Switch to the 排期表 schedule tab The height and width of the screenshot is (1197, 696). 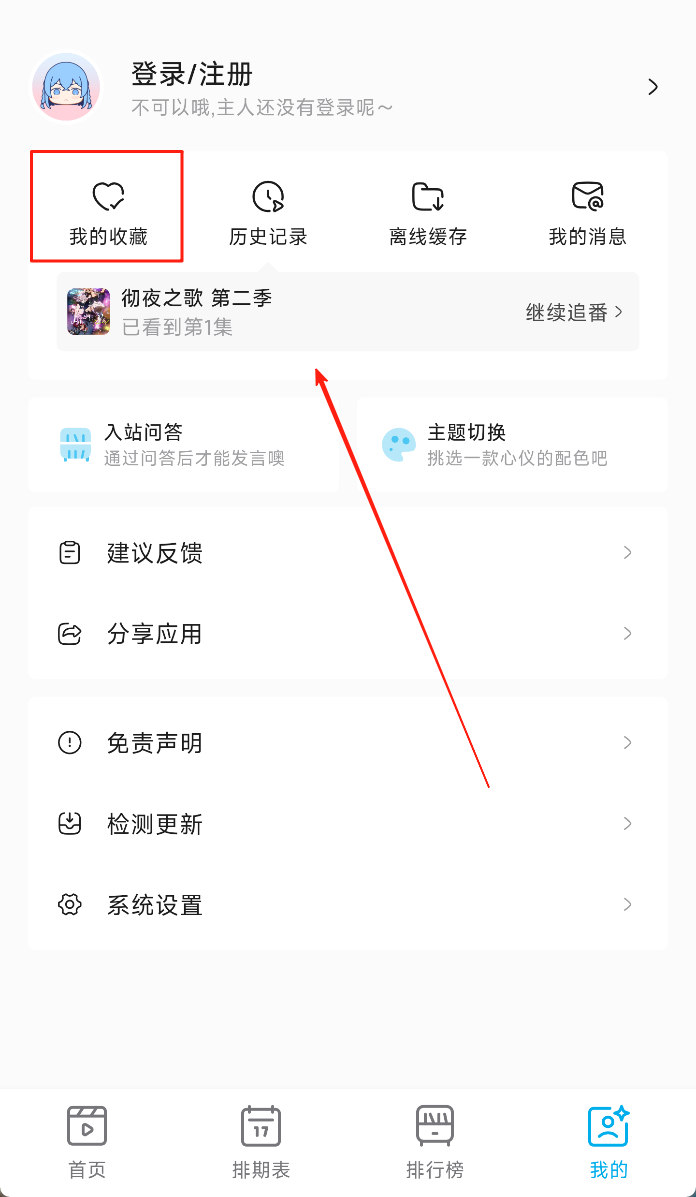(261, 1141)
